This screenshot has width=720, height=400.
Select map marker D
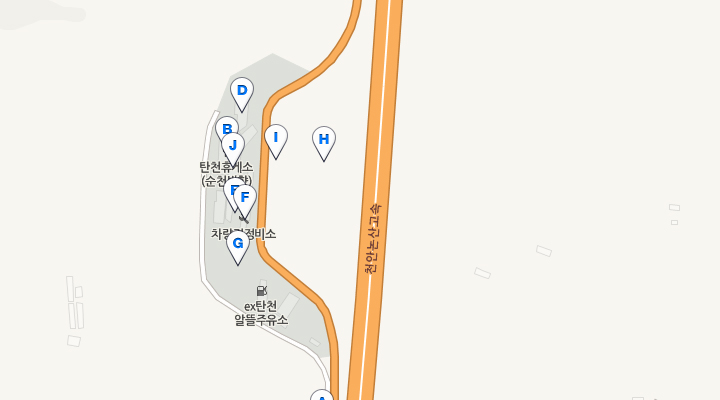point(242,91)
